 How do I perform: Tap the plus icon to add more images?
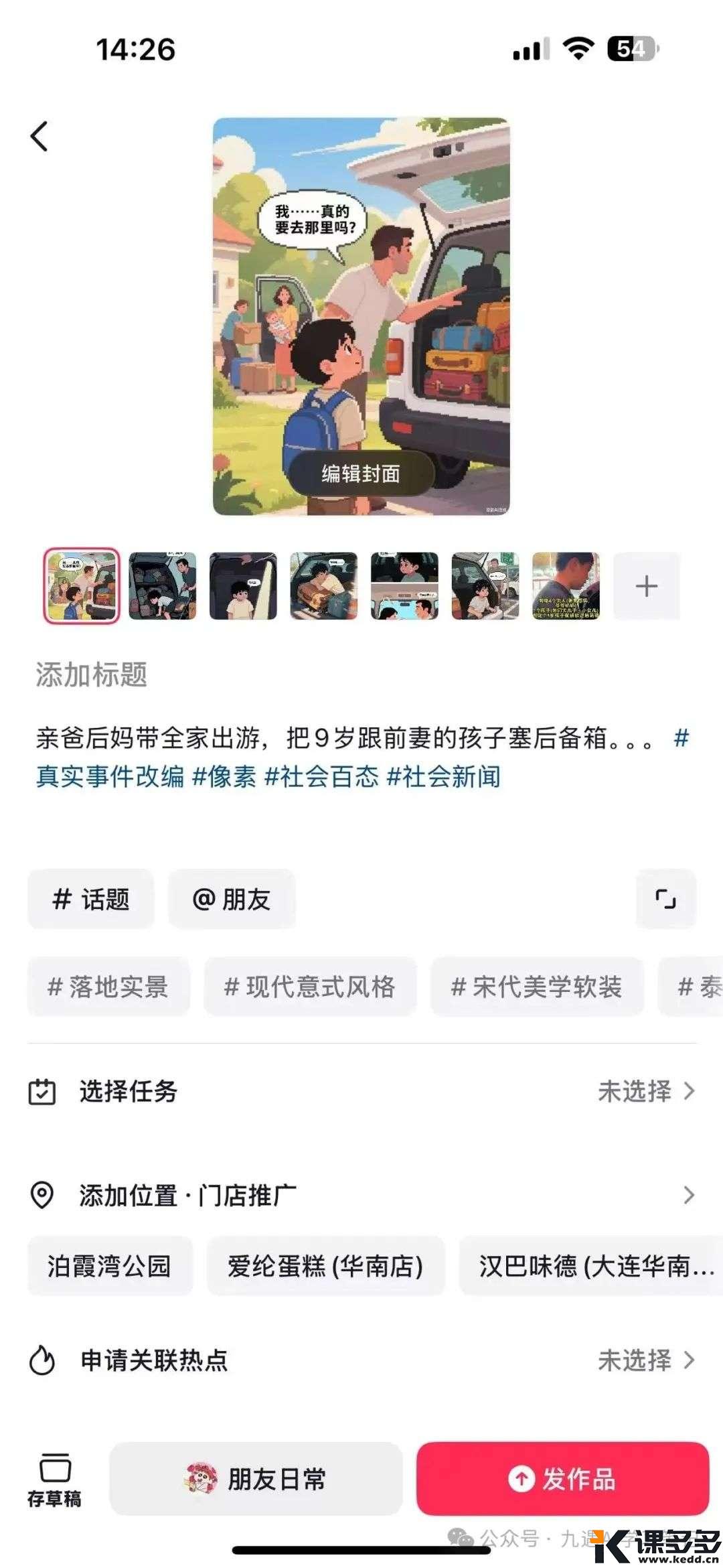coord(647,585)
